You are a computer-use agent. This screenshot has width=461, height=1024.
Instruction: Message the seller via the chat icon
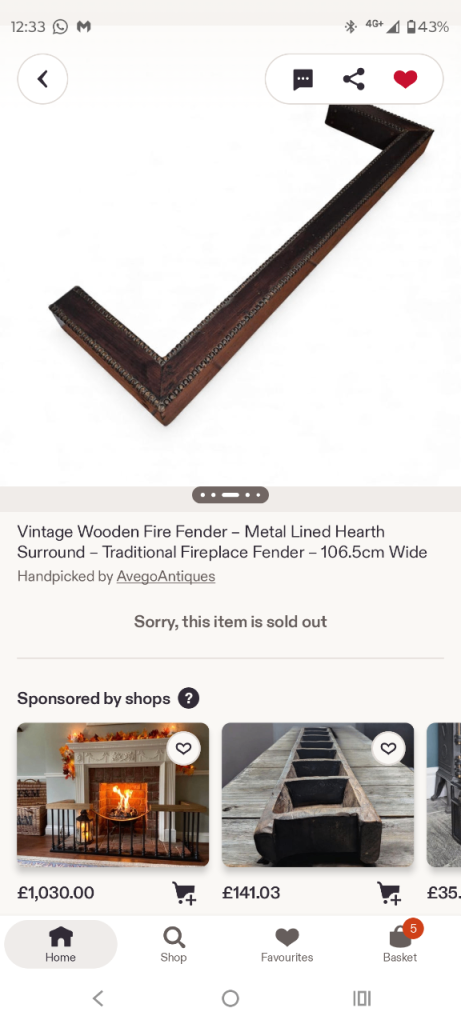click(x=302, y=80)
